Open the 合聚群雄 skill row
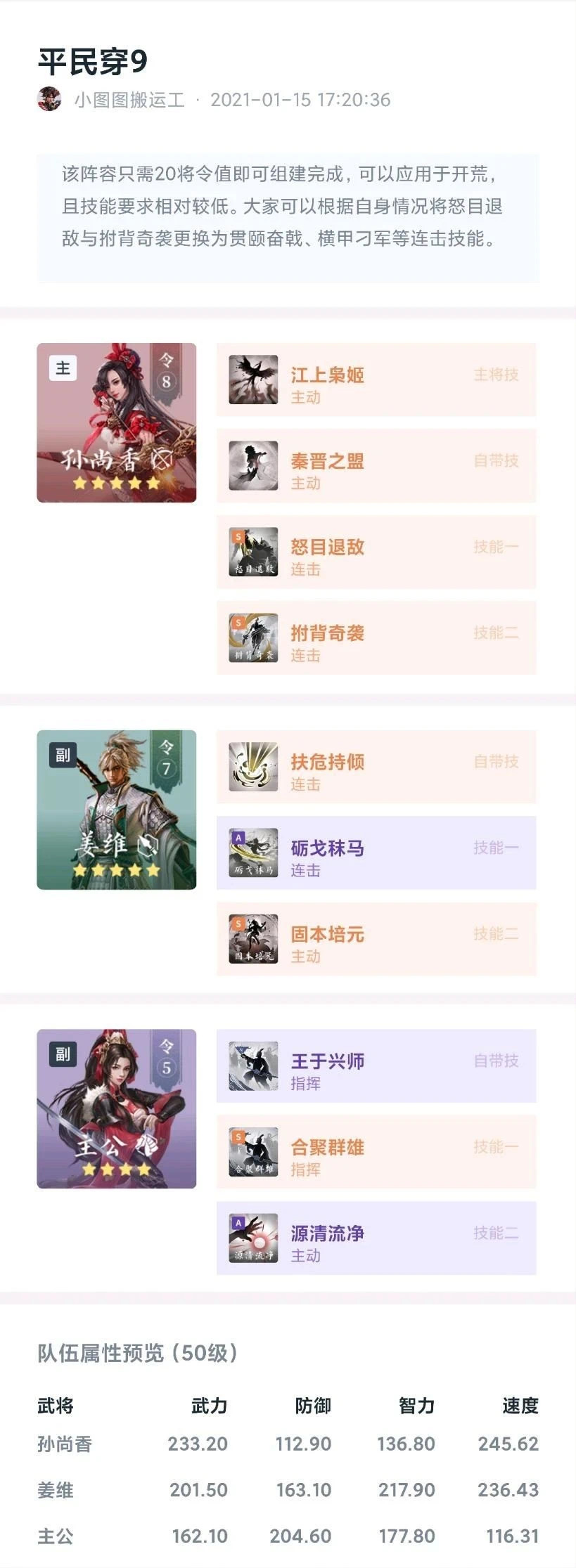576x1568 pixels. (x=376, y=1152)
